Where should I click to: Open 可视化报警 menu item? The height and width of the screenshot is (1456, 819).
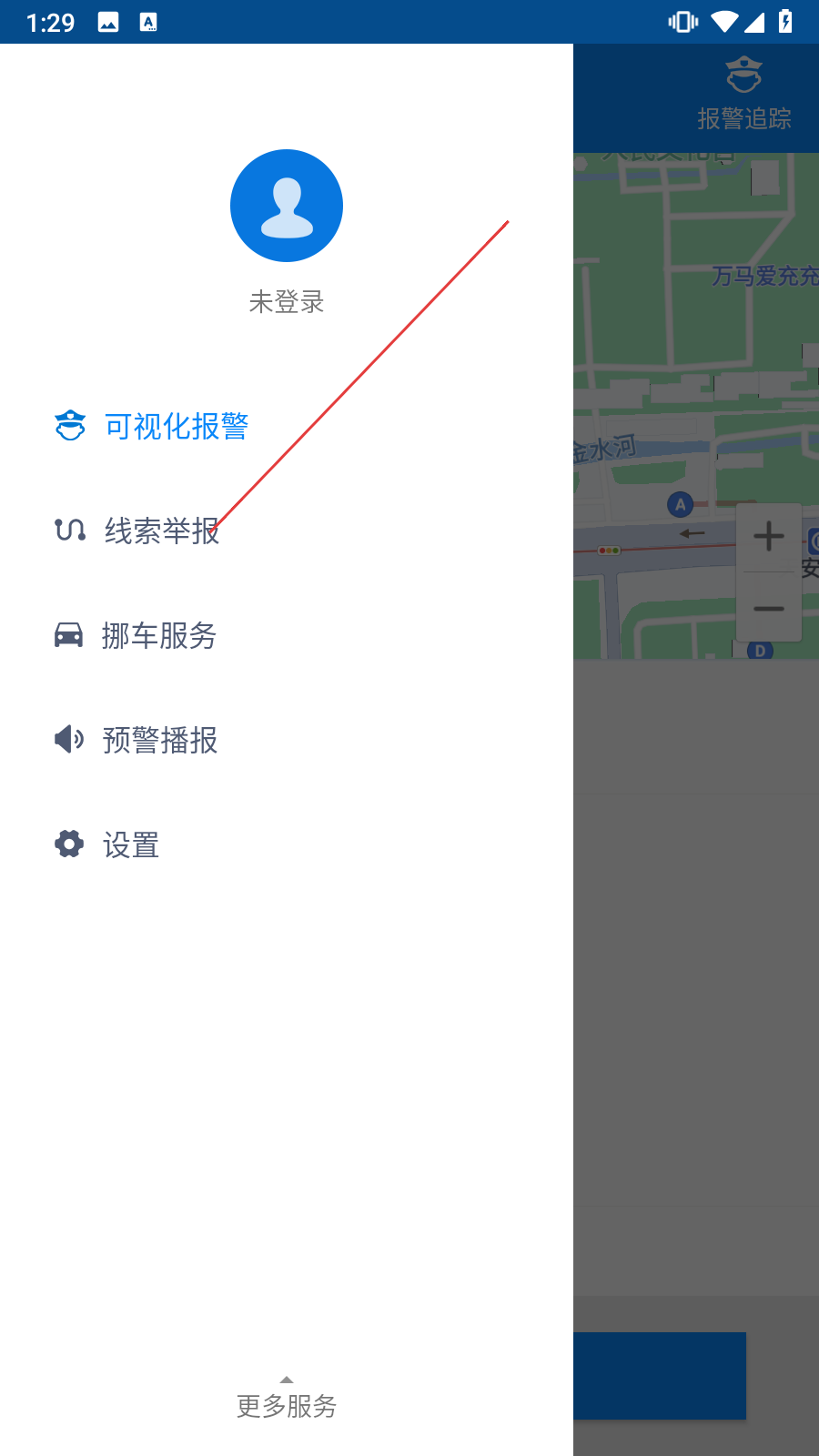(175, 426)
